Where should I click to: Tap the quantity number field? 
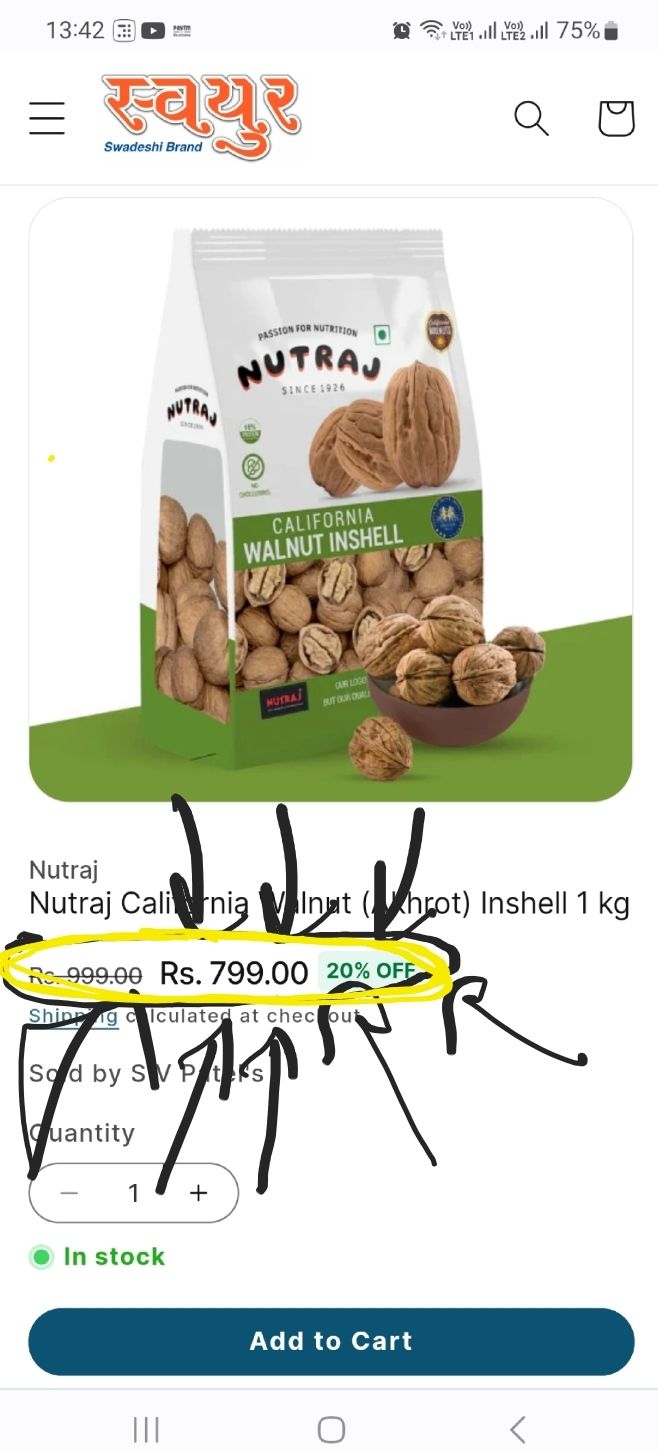tap(133, 1193)
